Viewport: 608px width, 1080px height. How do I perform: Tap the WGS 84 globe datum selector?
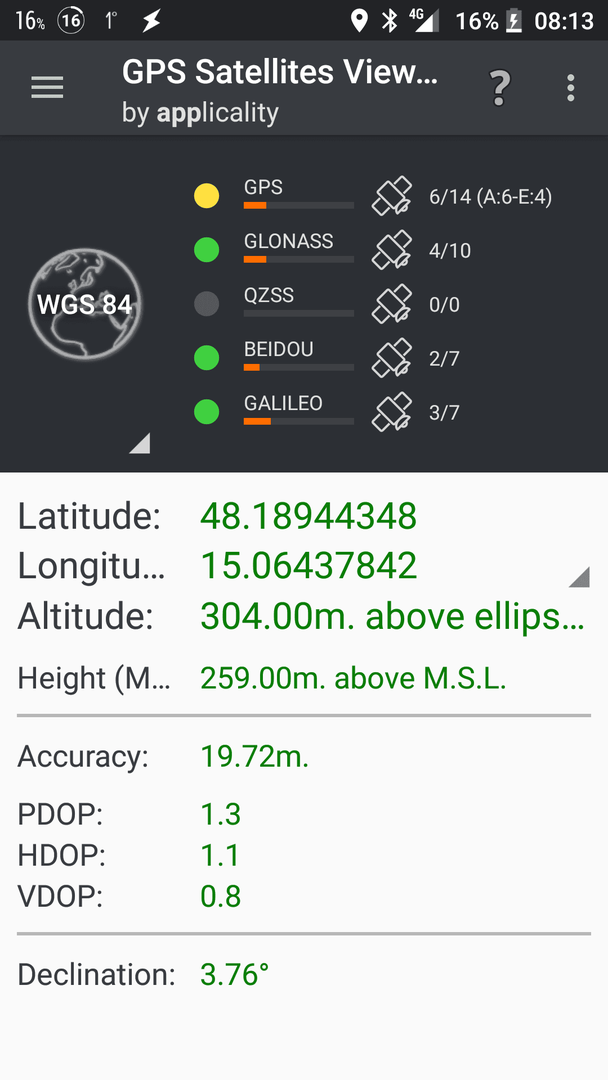(x=85, y=304)
